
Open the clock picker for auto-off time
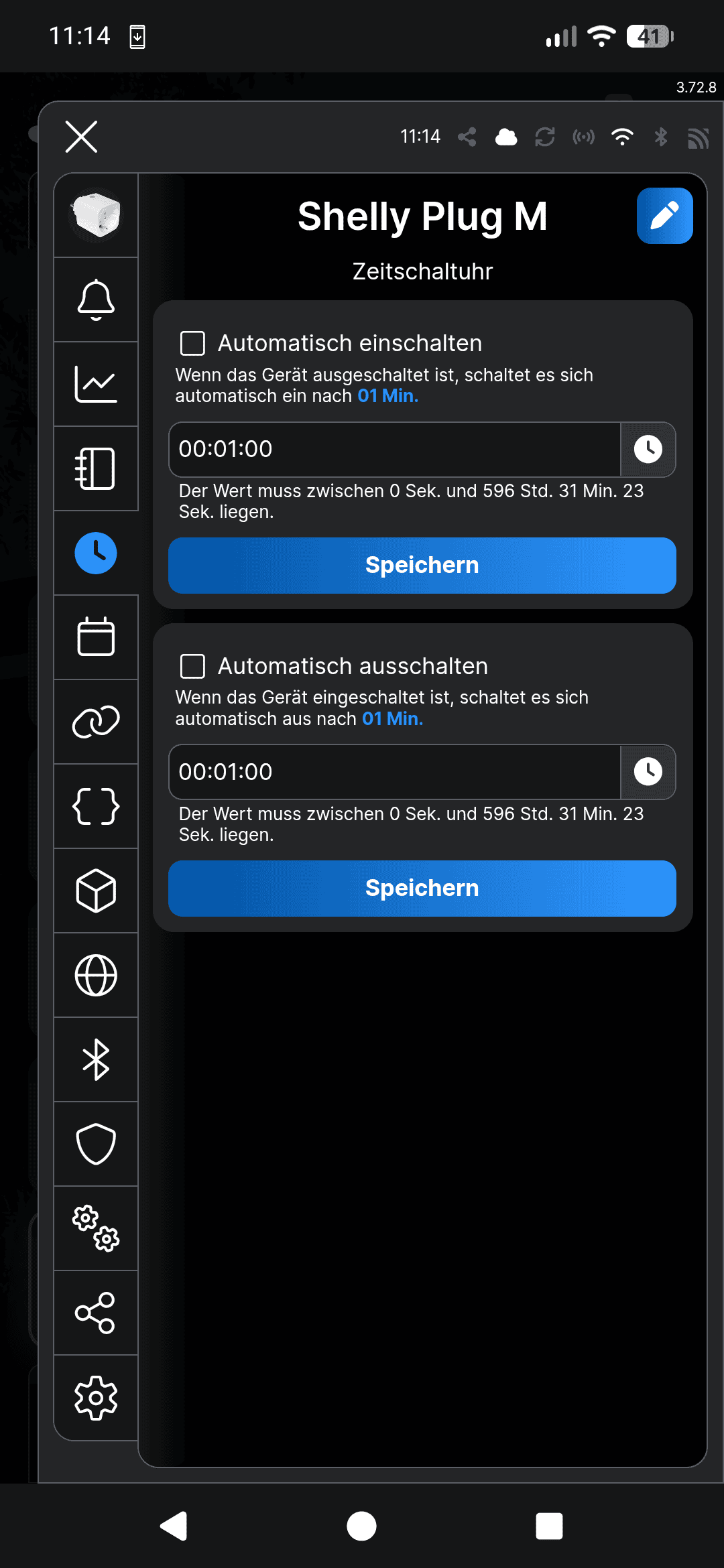pos(648,772)
